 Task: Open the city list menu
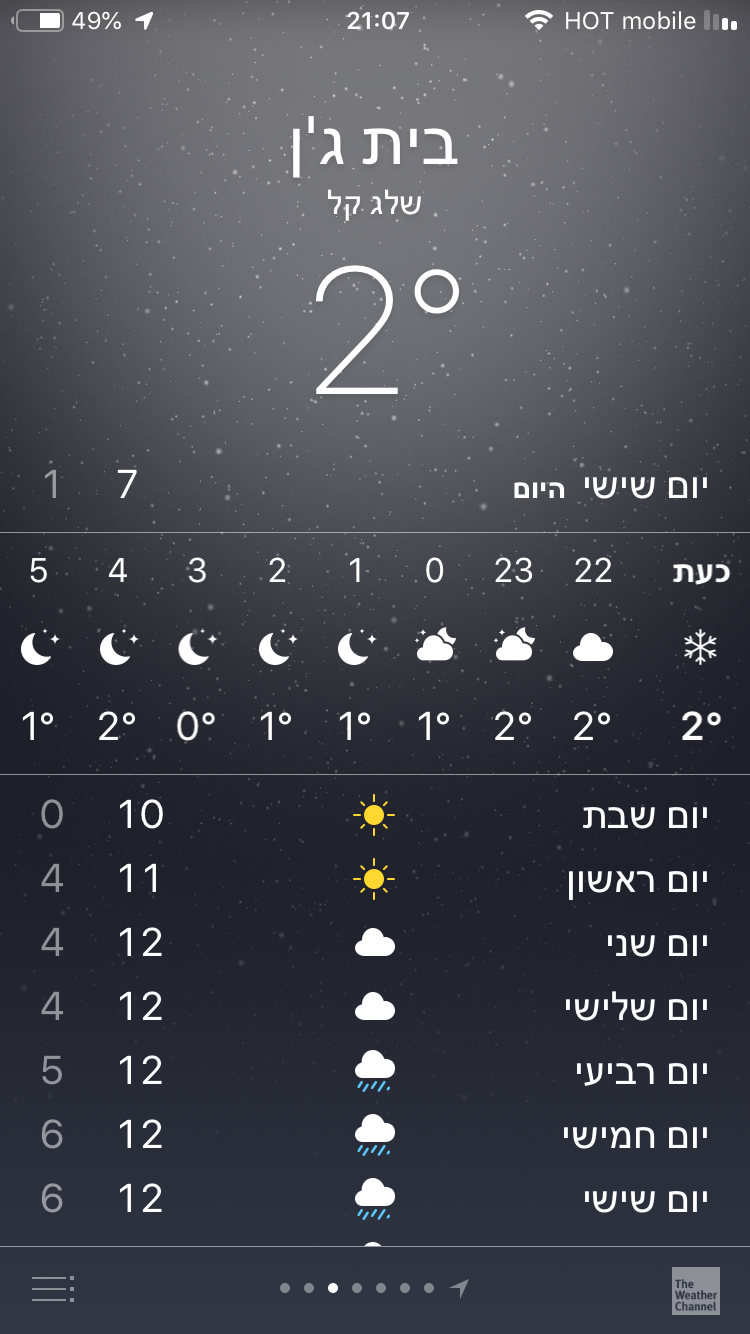click(52, 1288)
